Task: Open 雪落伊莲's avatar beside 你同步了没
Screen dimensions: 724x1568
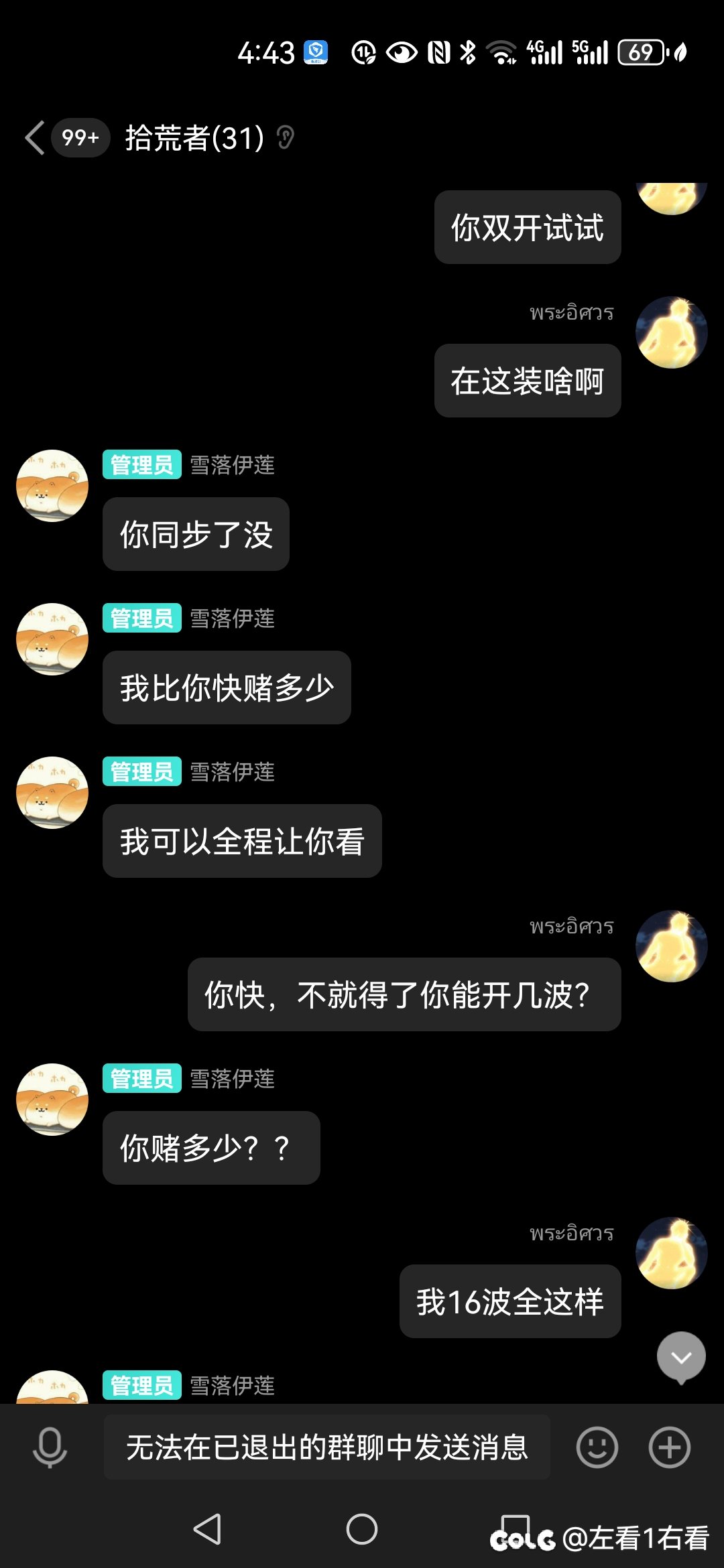Action: click(x=52, y=486)
